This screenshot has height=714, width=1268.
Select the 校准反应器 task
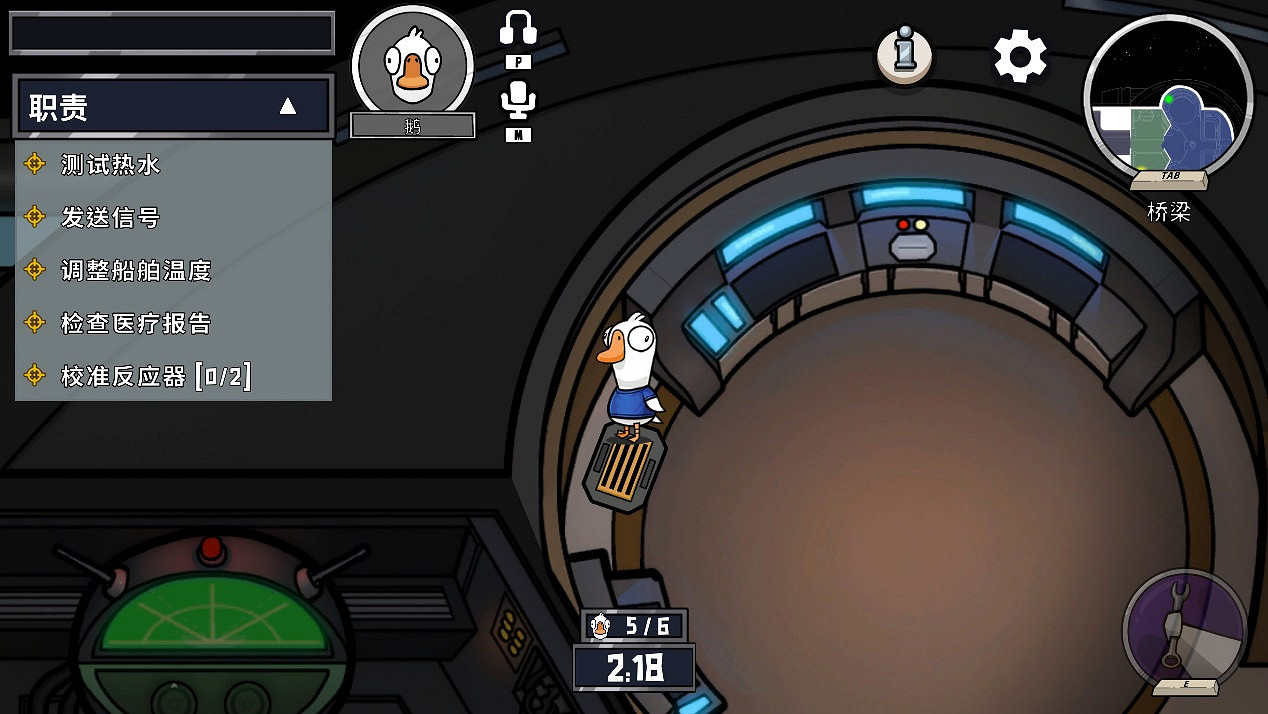[154, 376]
